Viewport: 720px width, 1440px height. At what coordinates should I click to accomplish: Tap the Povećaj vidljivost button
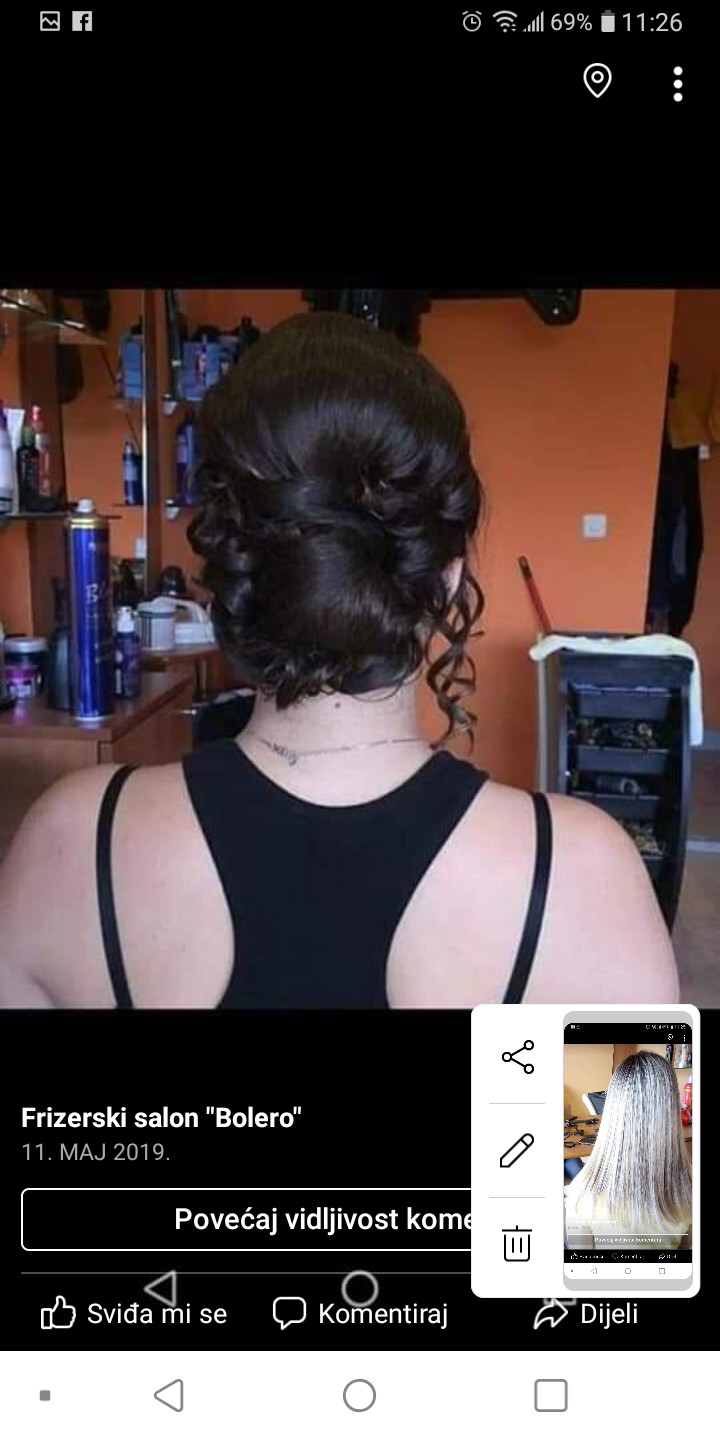(247, 1219)
